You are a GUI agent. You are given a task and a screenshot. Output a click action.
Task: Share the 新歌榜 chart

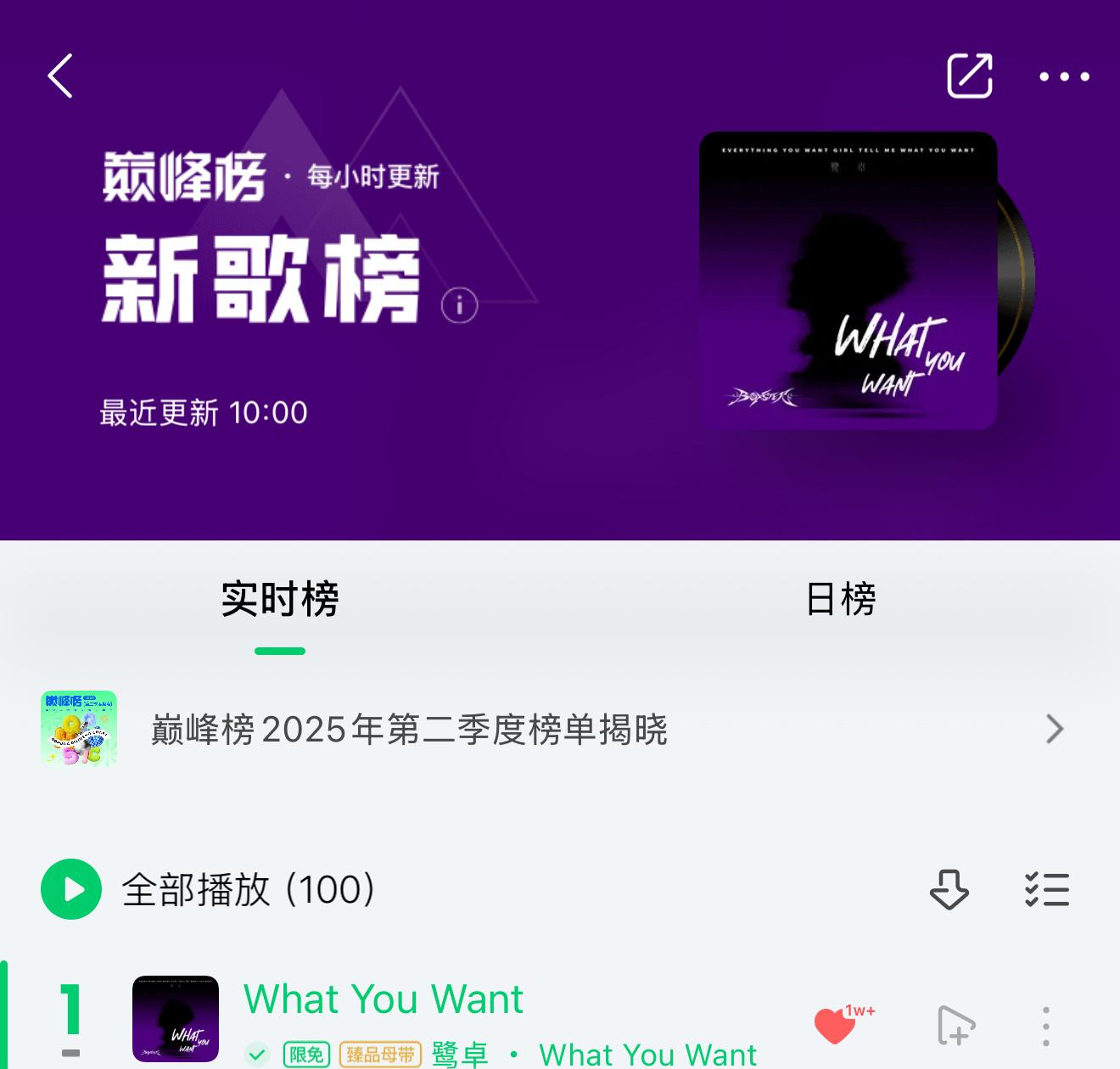tap(969, 76)
